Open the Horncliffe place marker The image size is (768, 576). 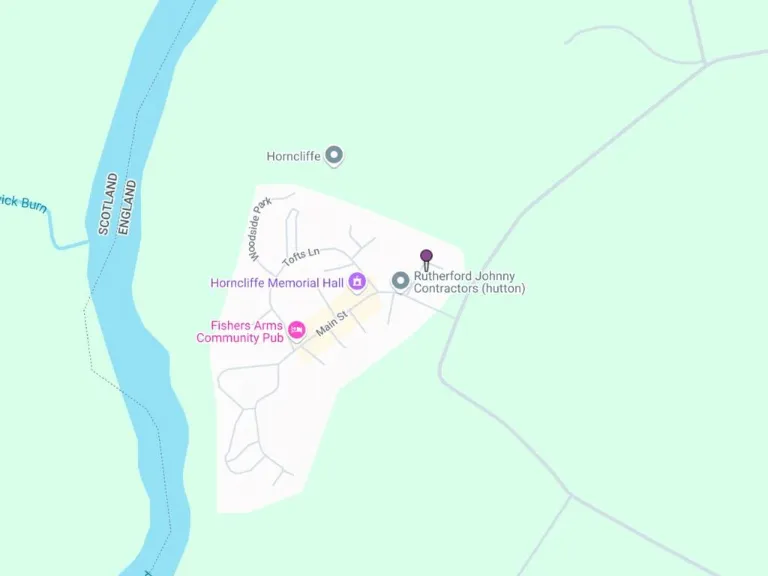[335, 156]
